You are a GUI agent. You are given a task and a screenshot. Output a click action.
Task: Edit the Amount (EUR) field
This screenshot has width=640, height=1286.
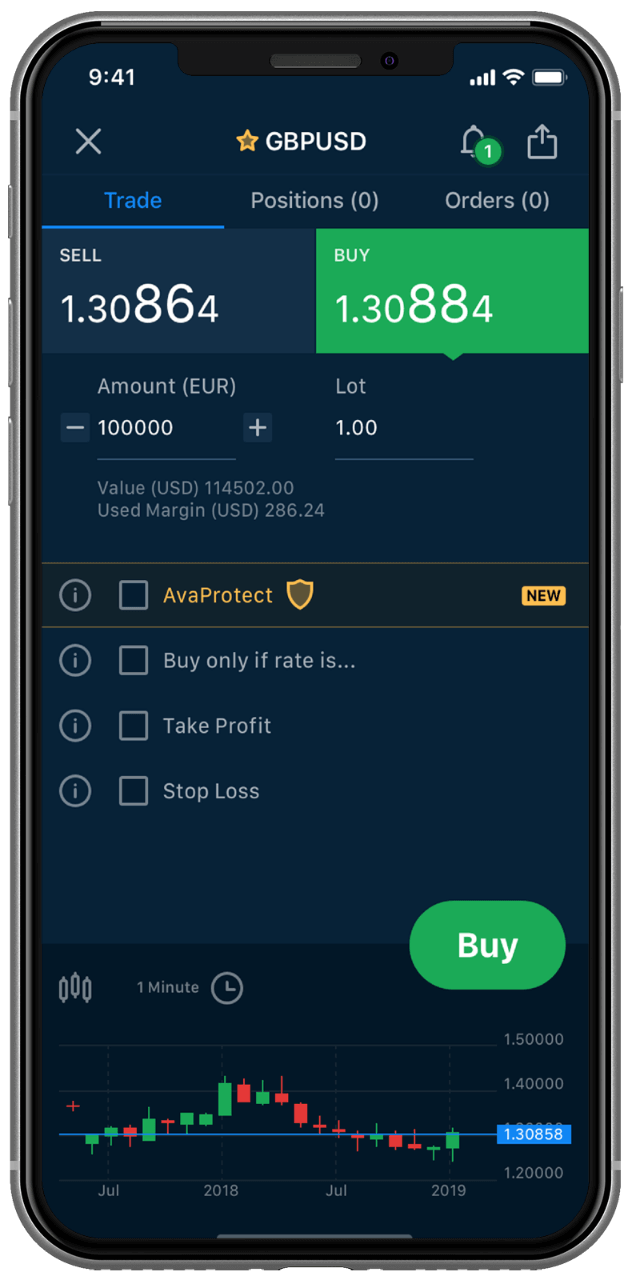[166, 428]
